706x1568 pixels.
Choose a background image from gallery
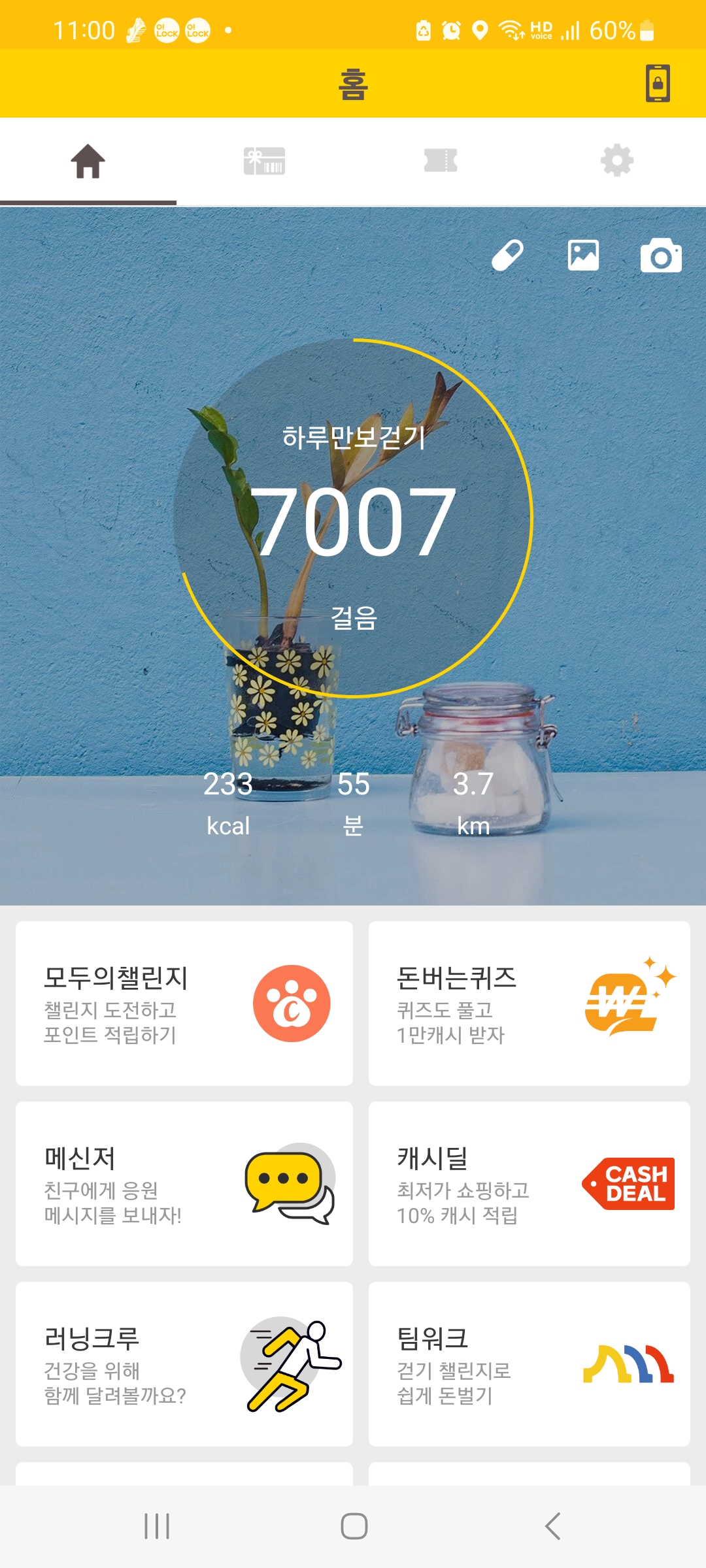coord(583,255)
